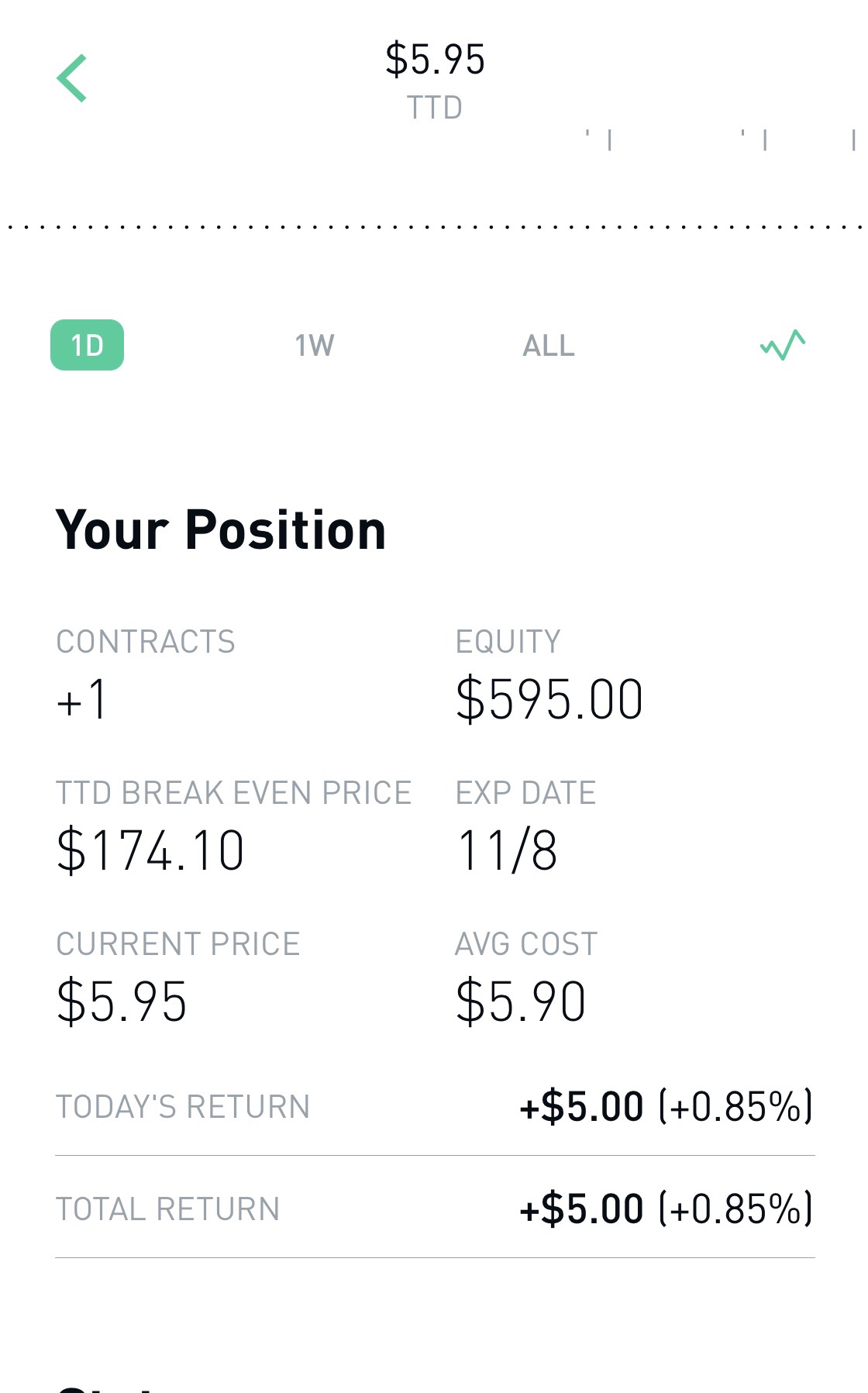868x1393 pixels.
Task: Toggle the chart style icon
Action: [783, 345]
